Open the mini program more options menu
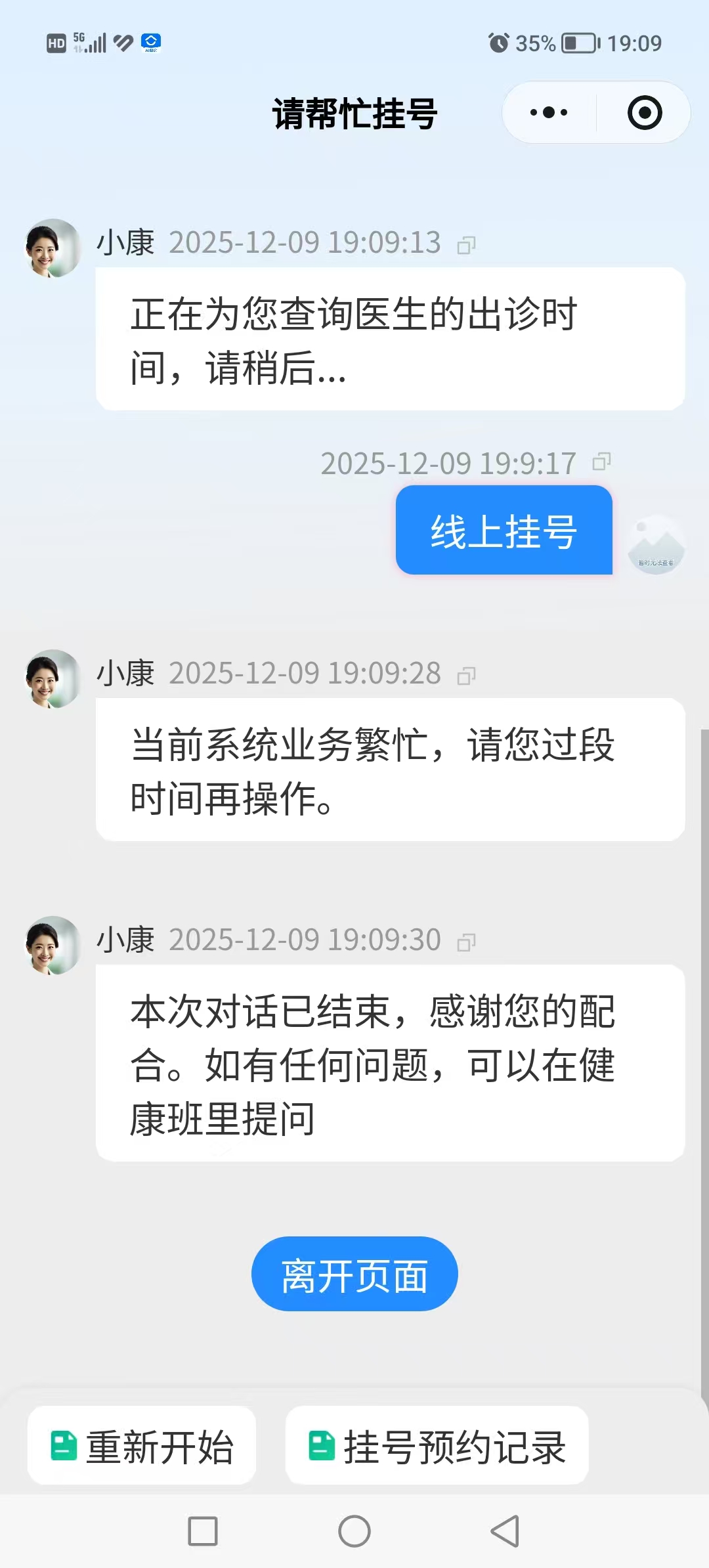Viewport: 709px width, 1568px height. coord(549,112)
